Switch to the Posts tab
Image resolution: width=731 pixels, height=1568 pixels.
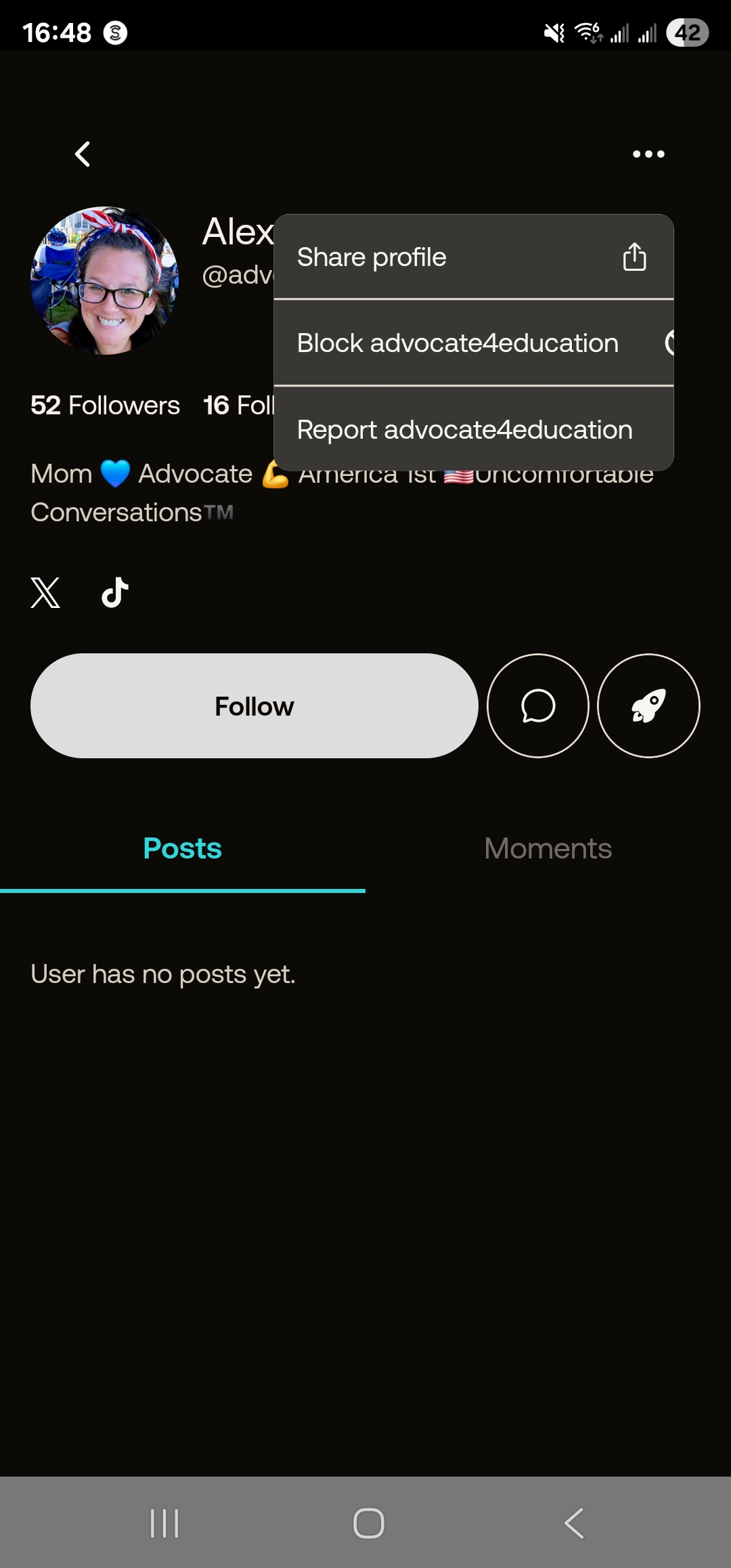[183, 849]
